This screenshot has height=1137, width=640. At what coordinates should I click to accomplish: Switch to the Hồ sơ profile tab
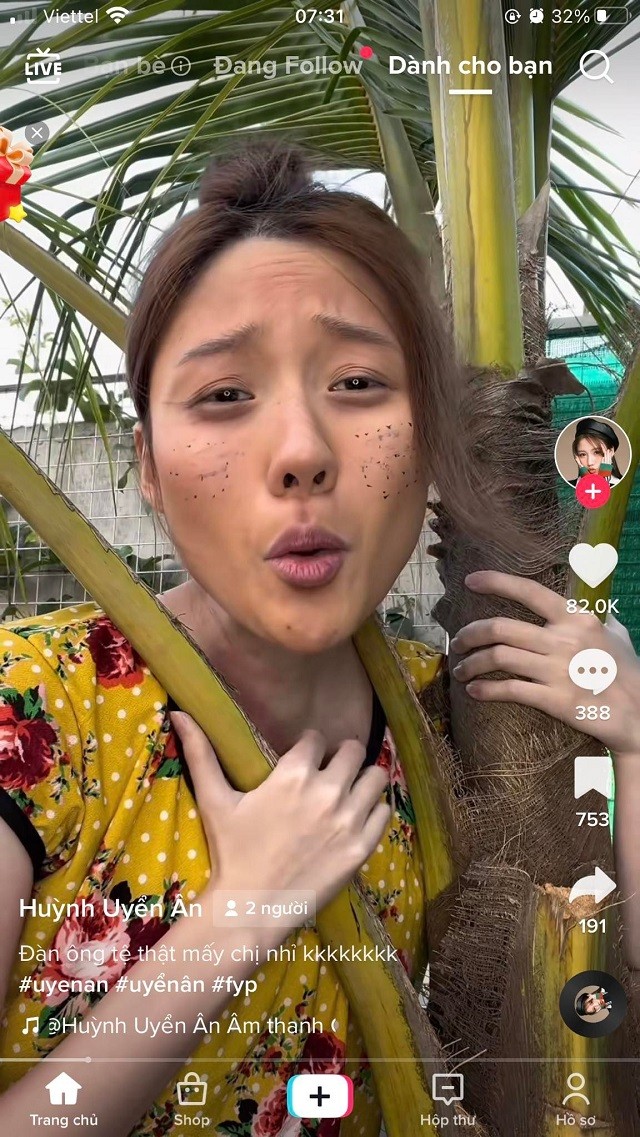[x=576, y=1099]
